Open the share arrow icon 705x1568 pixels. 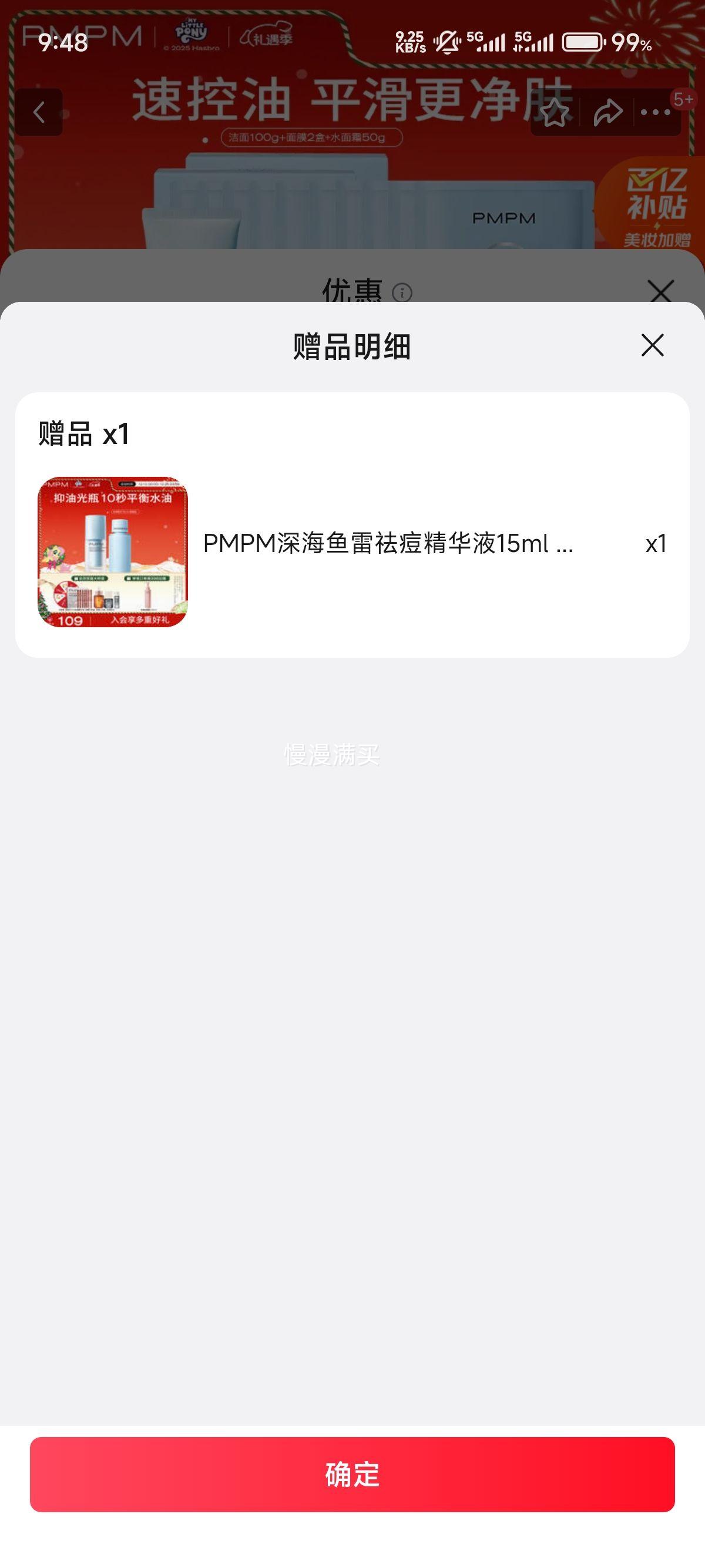coord(606,112)
